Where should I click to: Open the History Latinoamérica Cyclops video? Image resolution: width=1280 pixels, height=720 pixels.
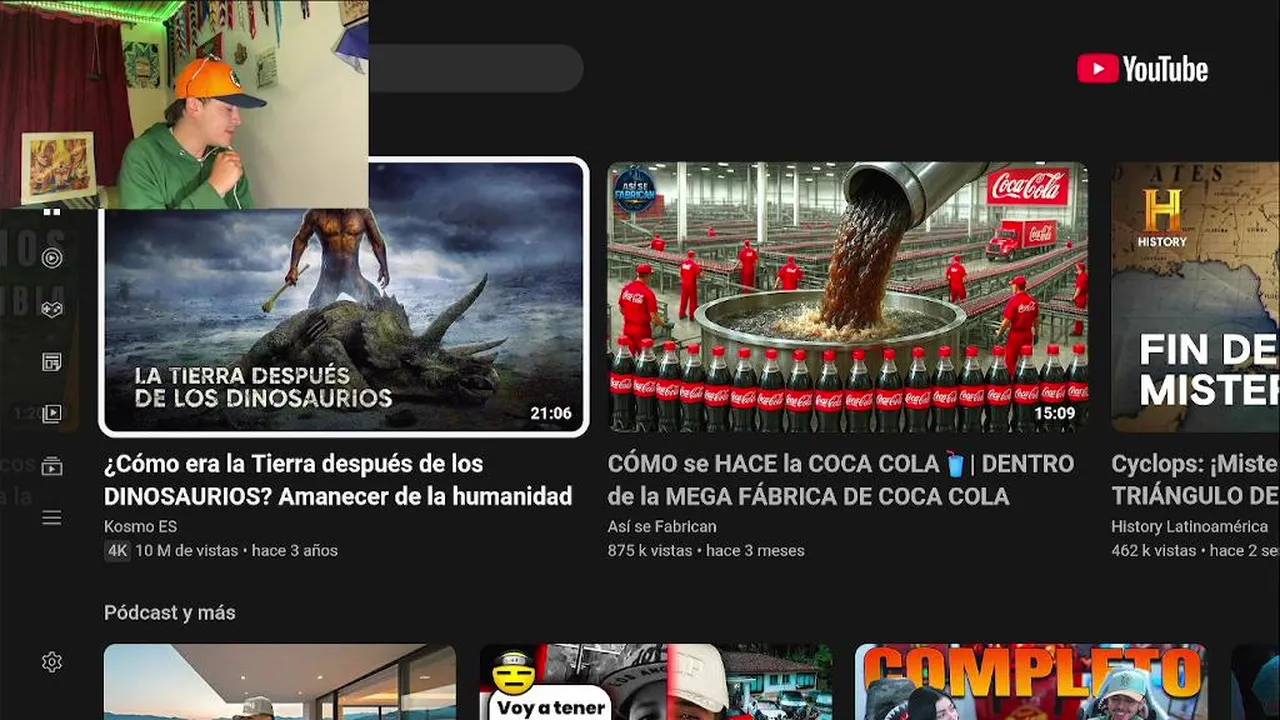[1195, 297]
